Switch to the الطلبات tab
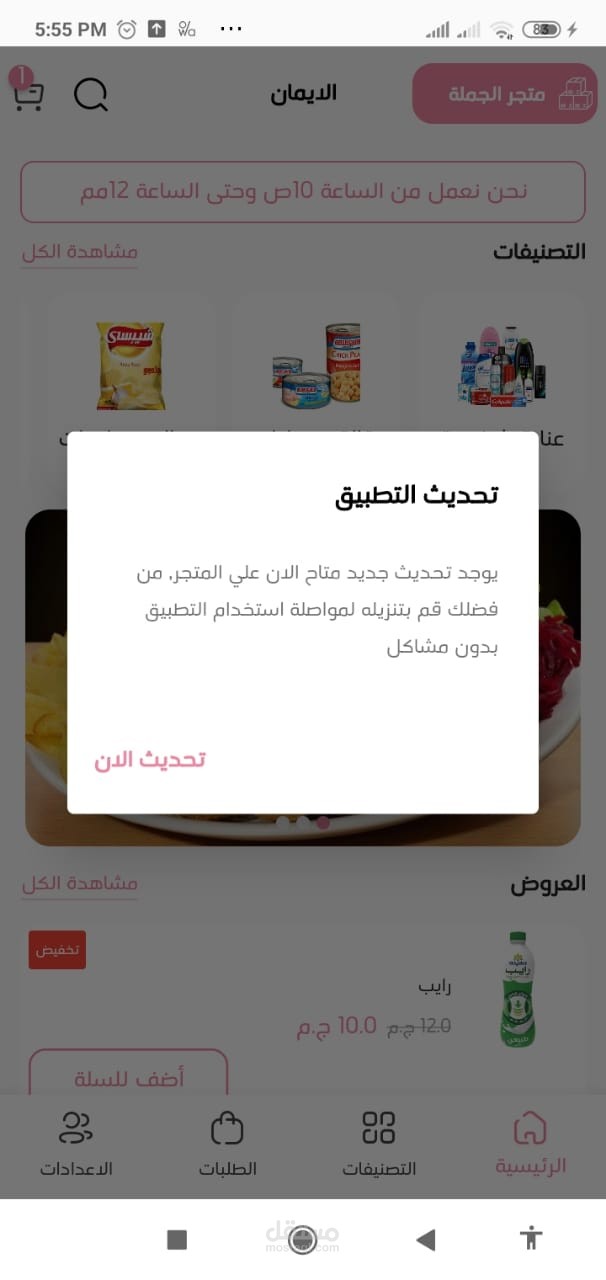This screenshot has width=606, height=1280. (x=227, y=1144)
